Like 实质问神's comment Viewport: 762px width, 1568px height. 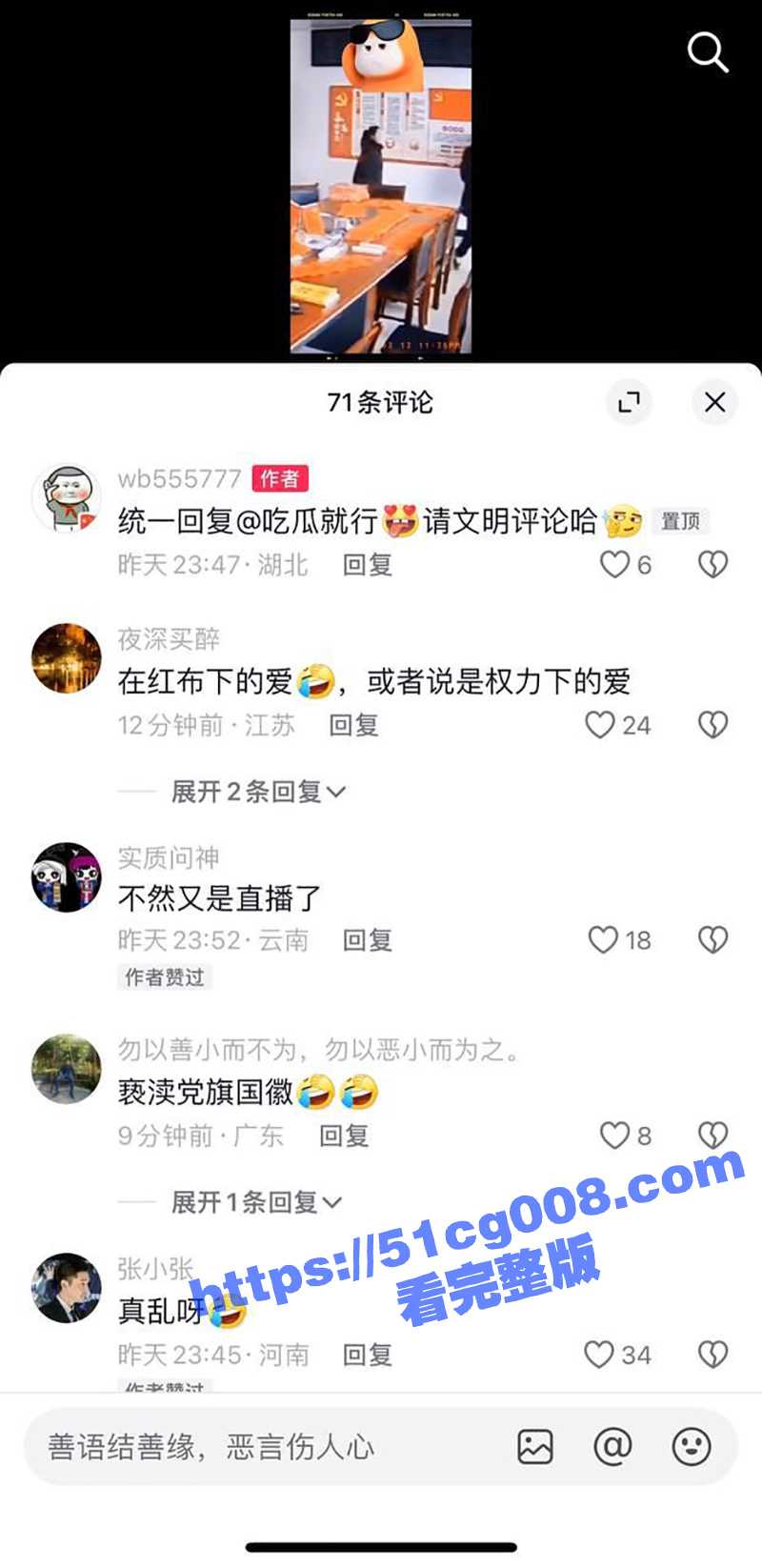pos(604,940)
